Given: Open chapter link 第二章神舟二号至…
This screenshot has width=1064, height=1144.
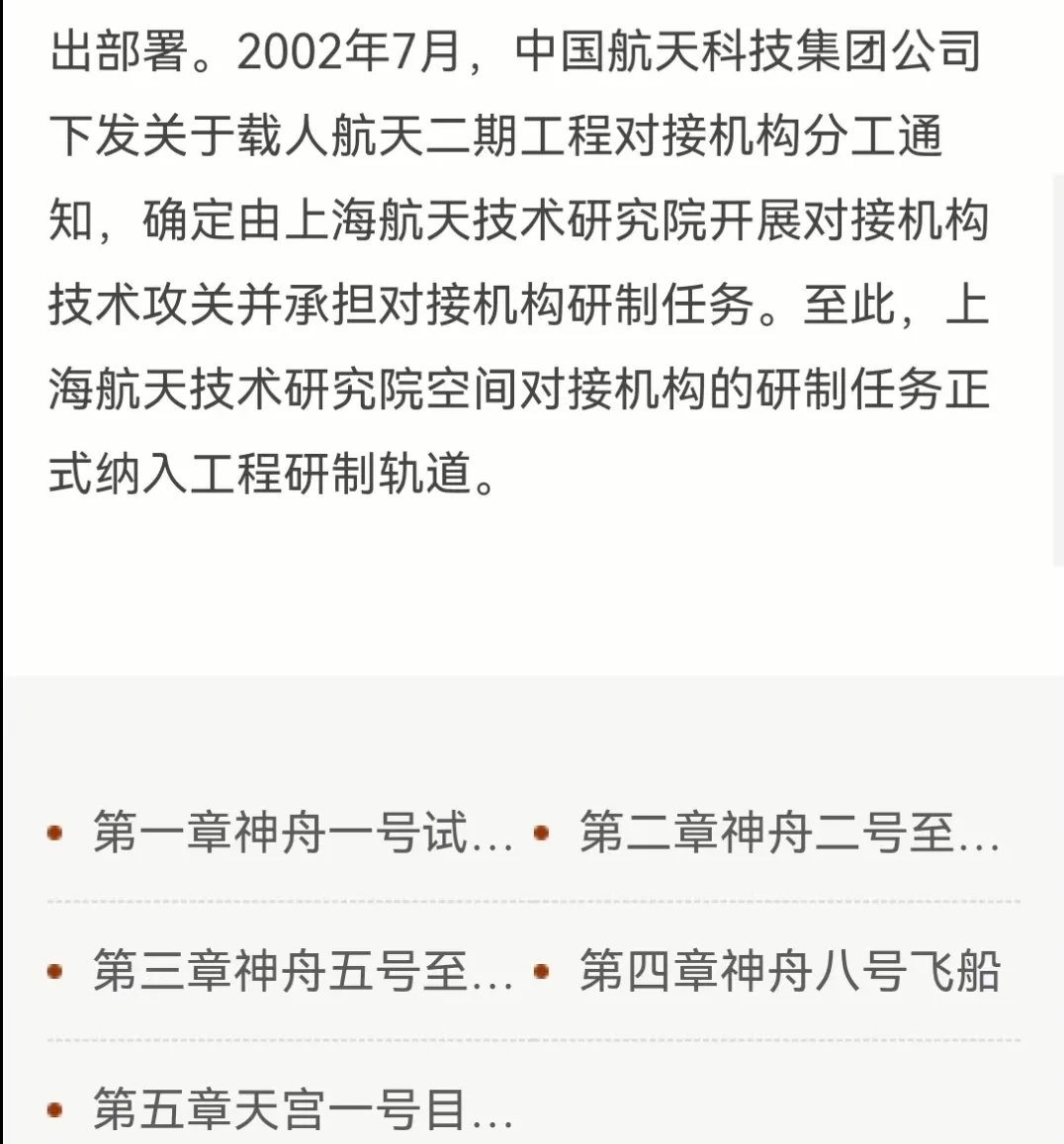Looking at the screenshot, I should (x=789, y=833).
